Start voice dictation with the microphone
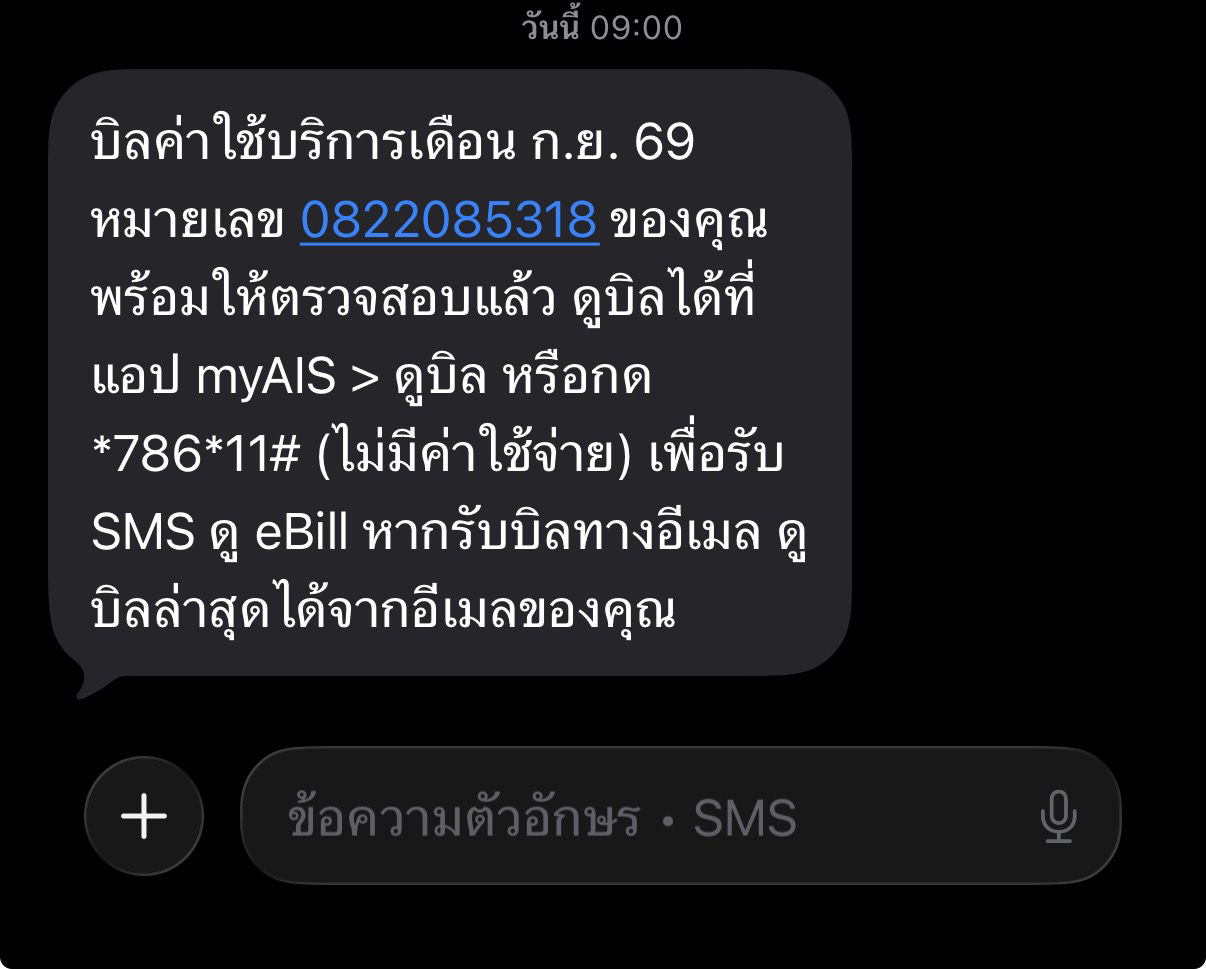Image resolution: width=1206 pixels, height=969 pixels. [1057, 817]
